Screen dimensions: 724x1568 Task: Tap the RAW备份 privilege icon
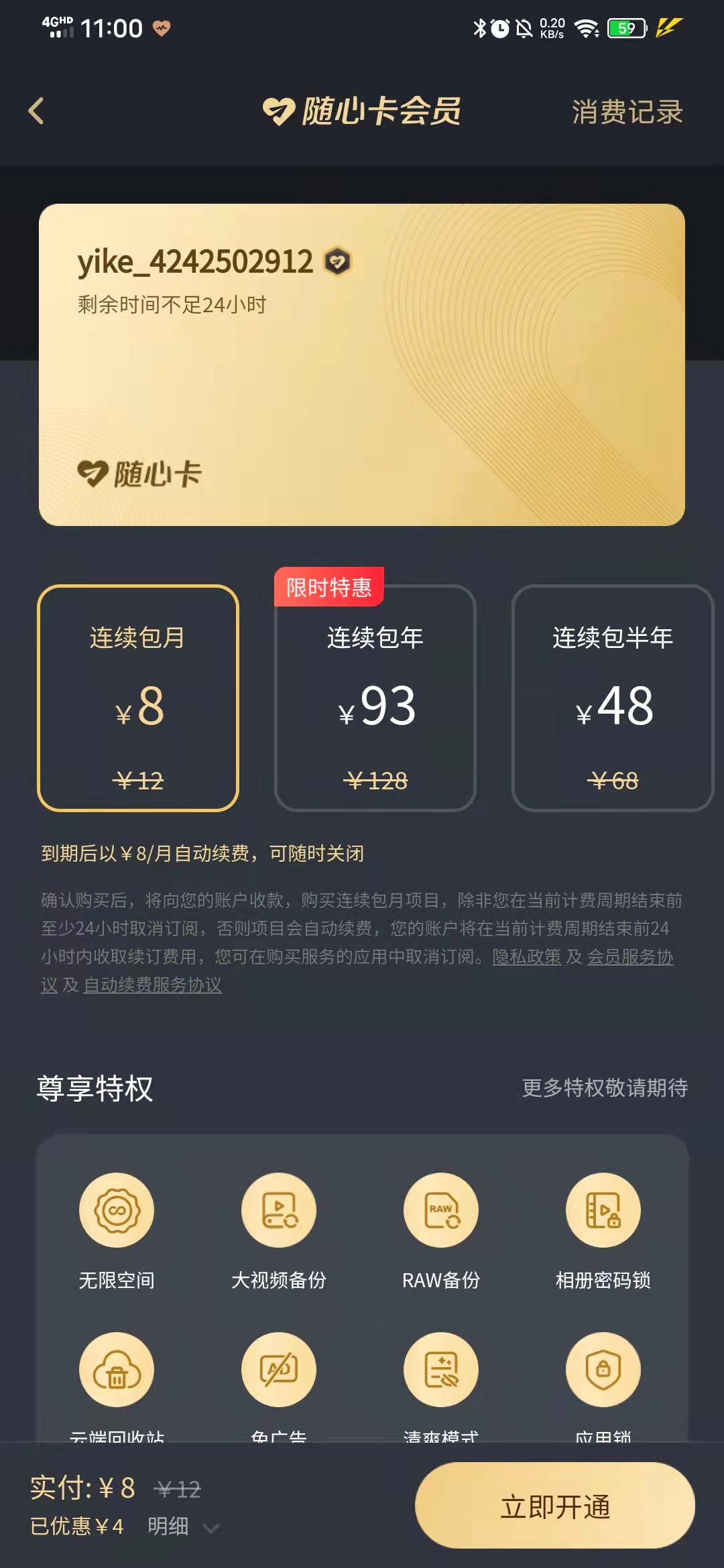coord(441,1210)
